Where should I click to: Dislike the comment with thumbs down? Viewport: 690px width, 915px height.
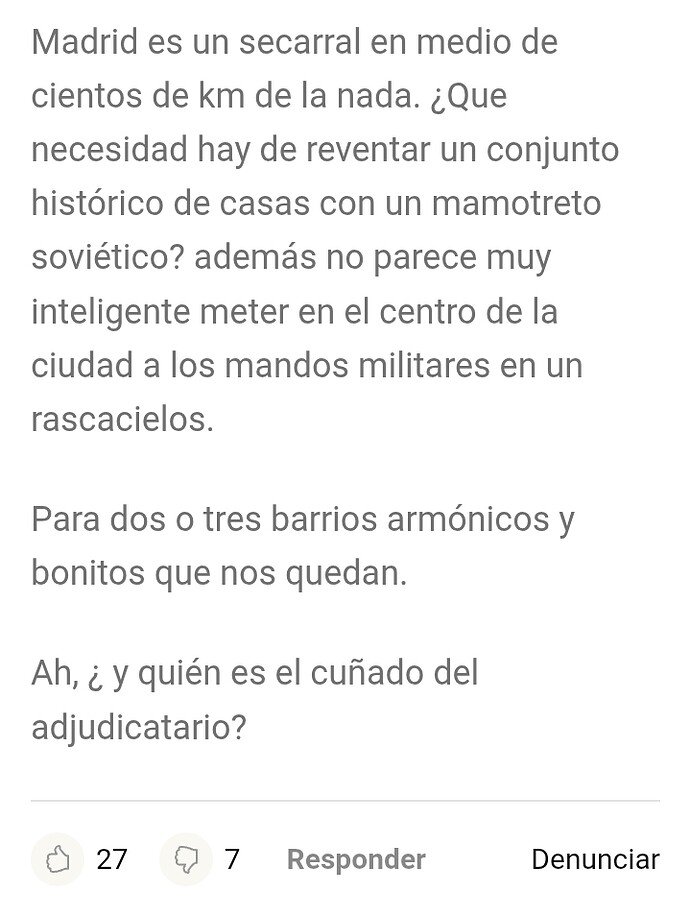tap(186, 859)
